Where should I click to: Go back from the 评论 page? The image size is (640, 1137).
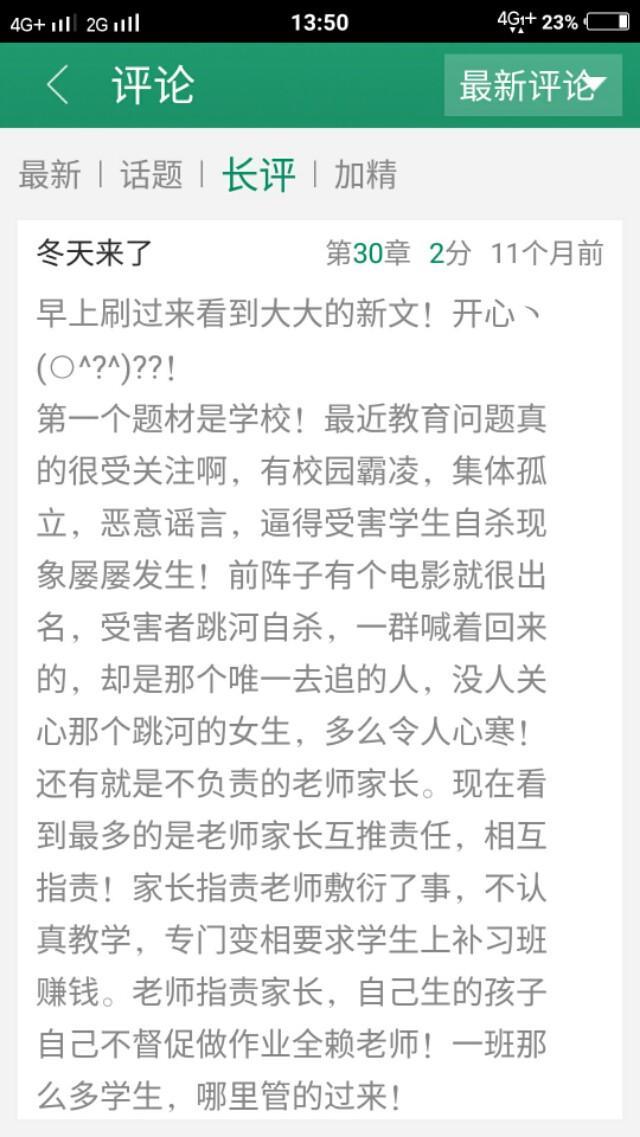tap(58, 86)
